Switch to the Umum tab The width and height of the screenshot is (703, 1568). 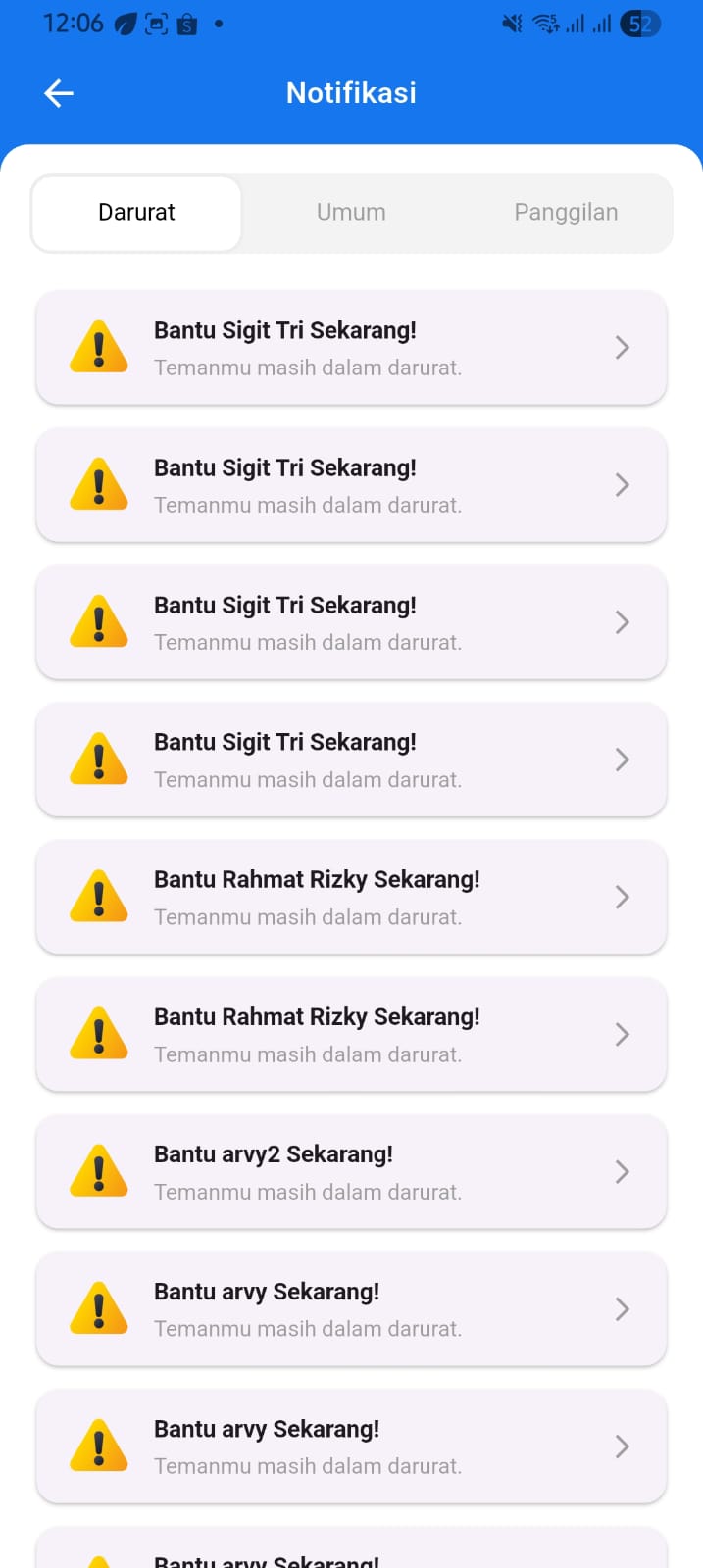tap(351, 213)
